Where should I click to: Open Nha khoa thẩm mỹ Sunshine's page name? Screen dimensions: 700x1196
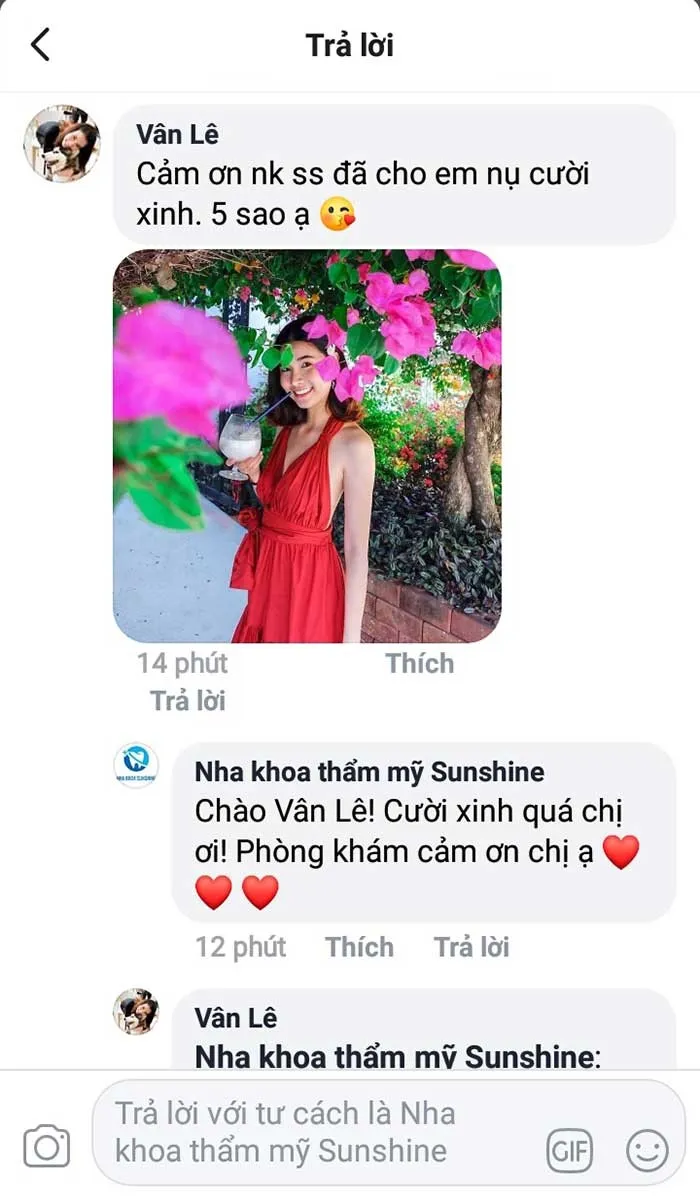coord(370,771)
